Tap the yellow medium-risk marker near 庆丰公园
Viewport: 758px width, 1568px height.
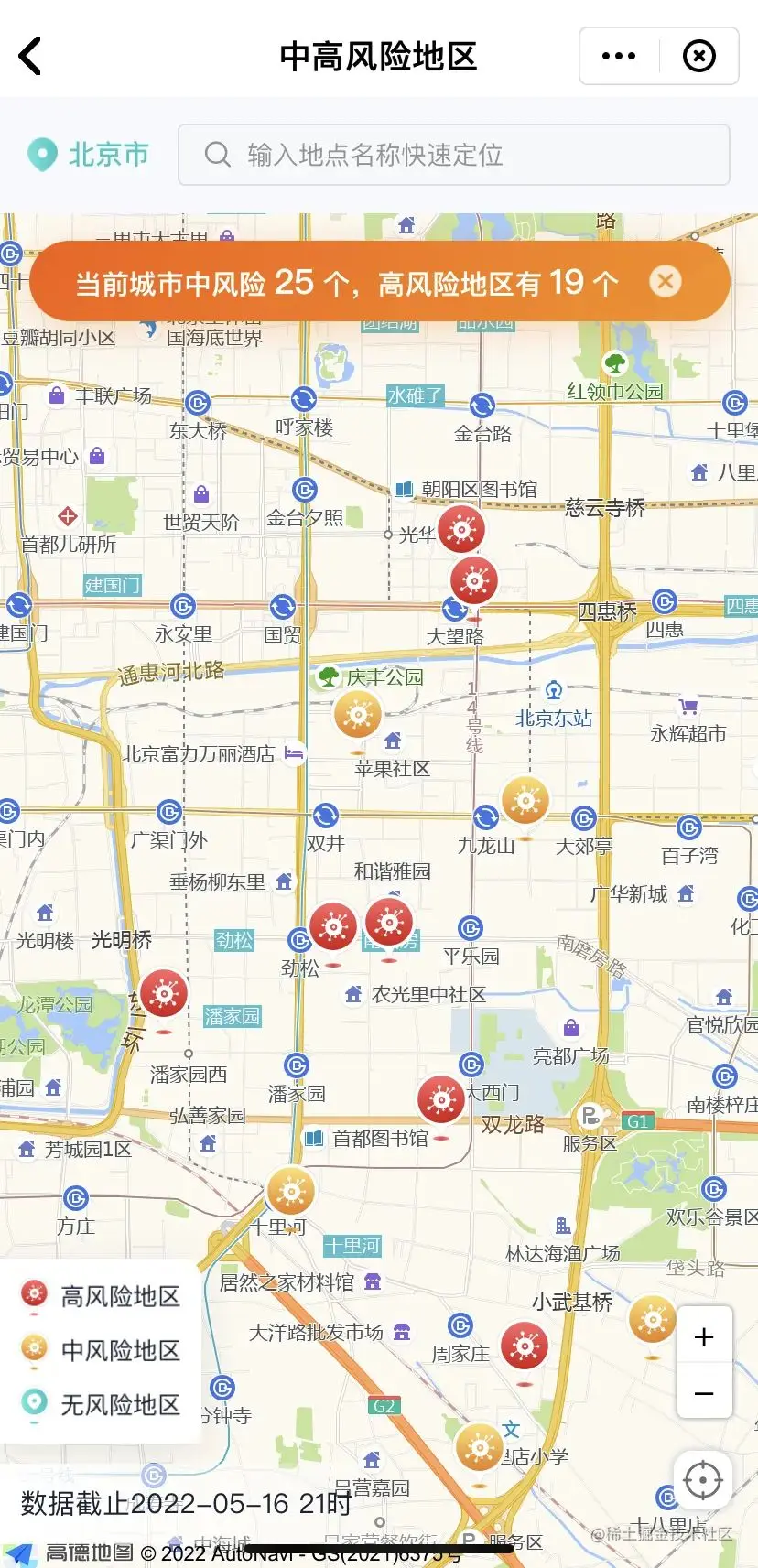coord(356,715)
